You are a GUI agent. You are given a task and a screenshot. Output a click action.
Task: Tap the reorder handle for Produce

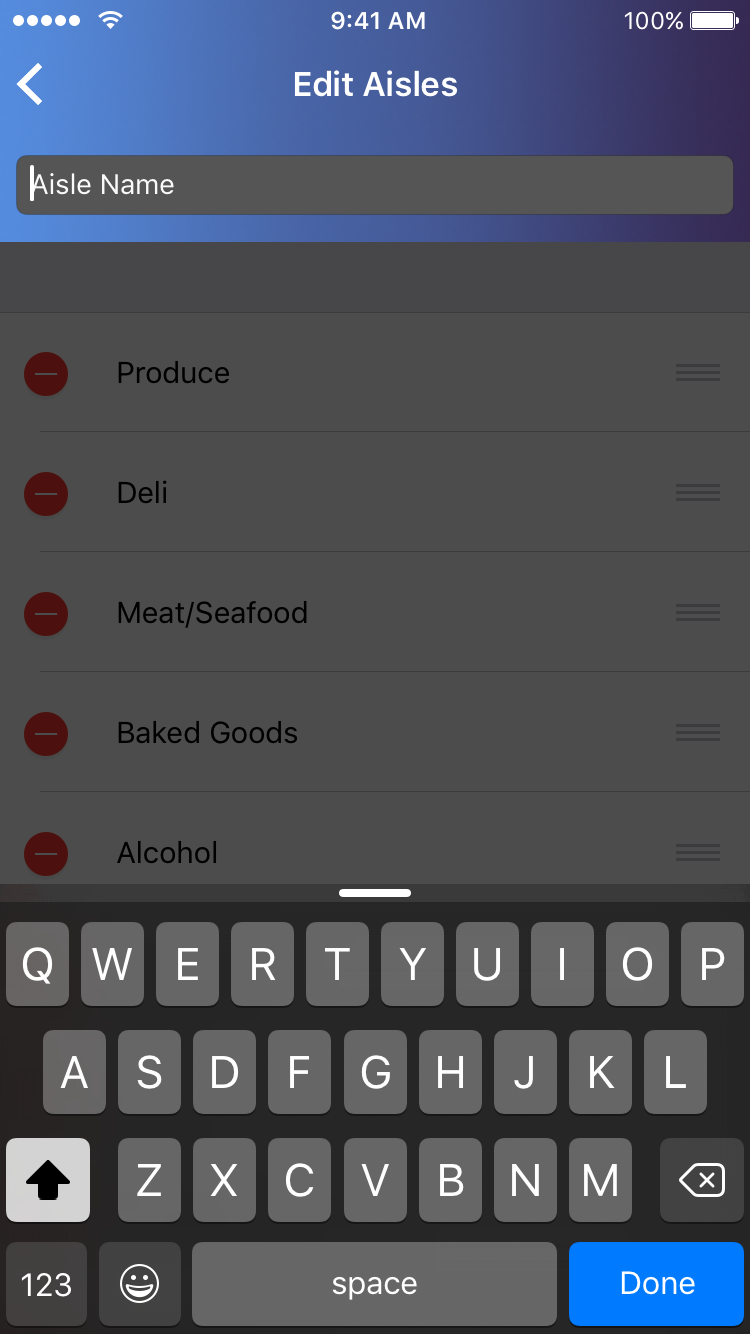click(x=698, y=373)
